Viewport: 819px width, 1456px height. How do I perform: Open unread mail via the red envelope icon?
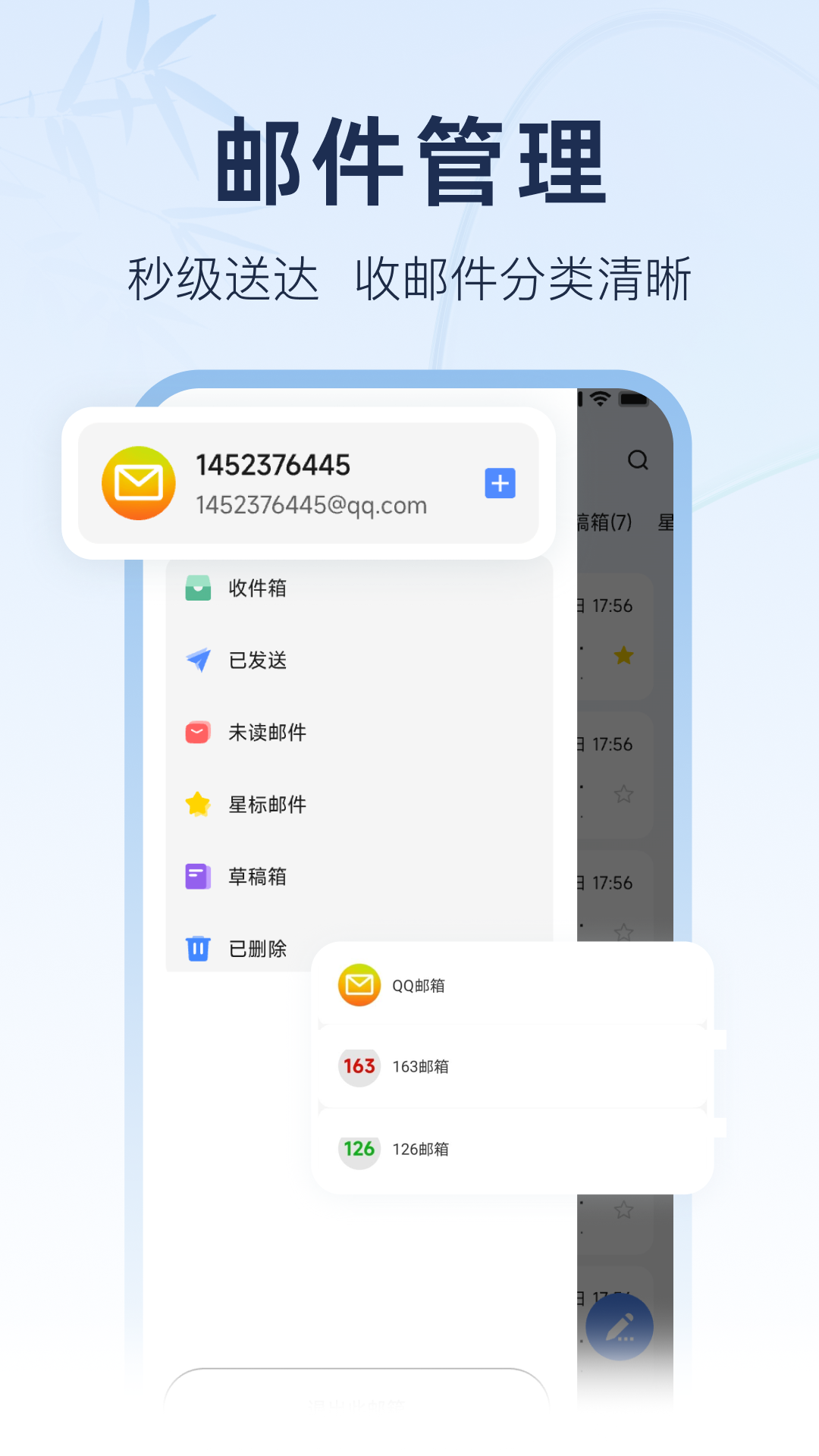(x=197, y=732)
